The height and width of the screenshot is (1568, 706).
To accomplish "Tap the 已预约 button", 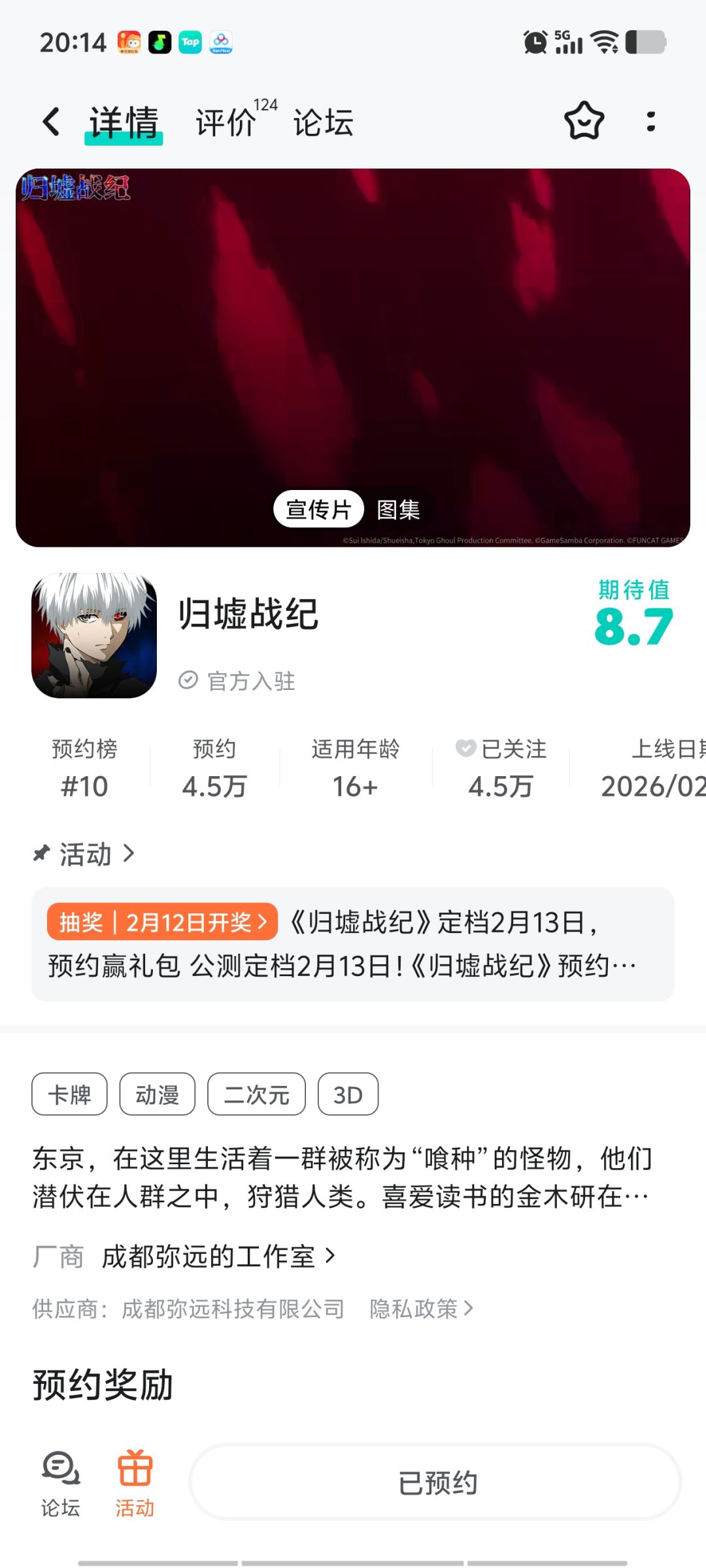I will (436, 1482).
